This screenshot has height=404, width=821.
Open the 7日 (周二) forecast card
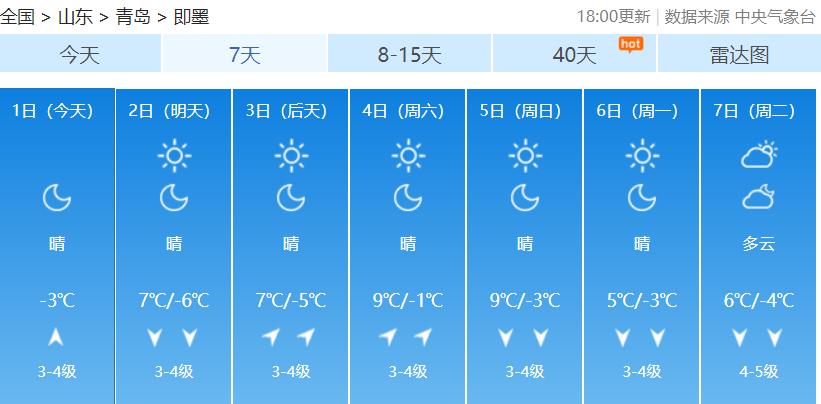click(x=759, y=245)
